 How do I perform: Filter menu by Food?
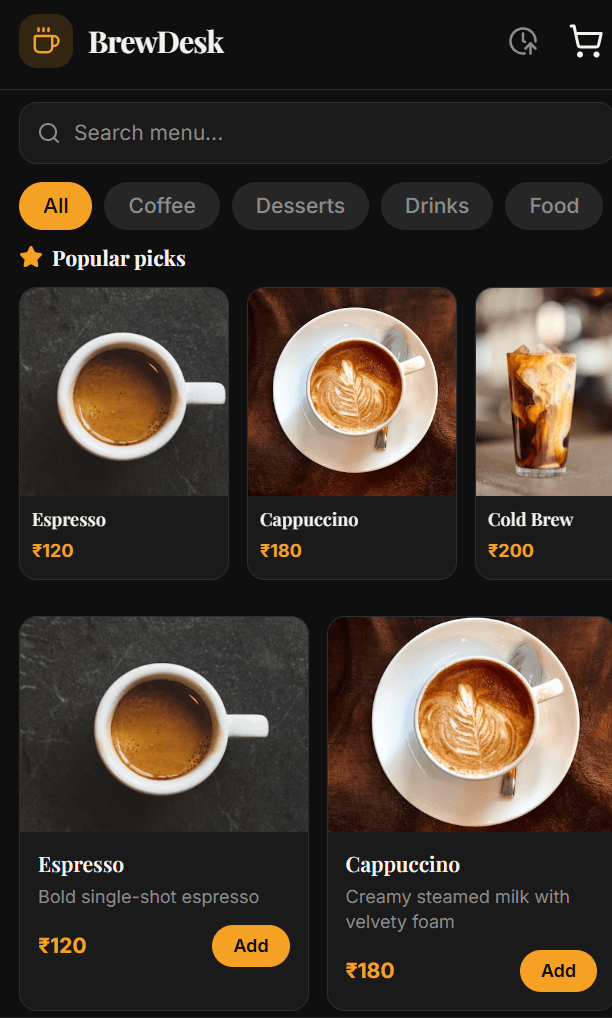click(x=554, y=206)
